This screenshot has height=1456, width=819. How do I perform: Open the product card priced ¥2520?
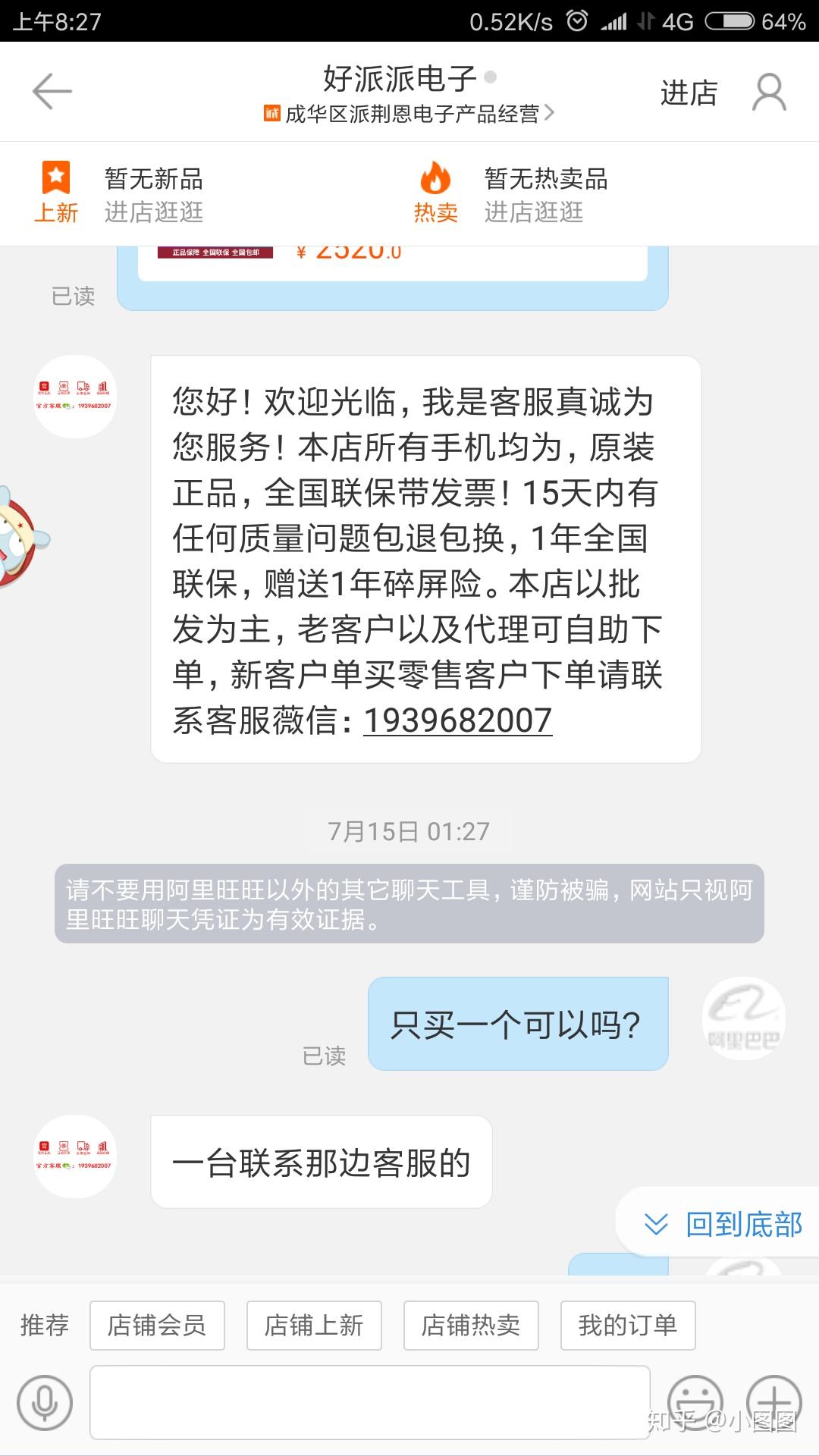click(392, 262)
